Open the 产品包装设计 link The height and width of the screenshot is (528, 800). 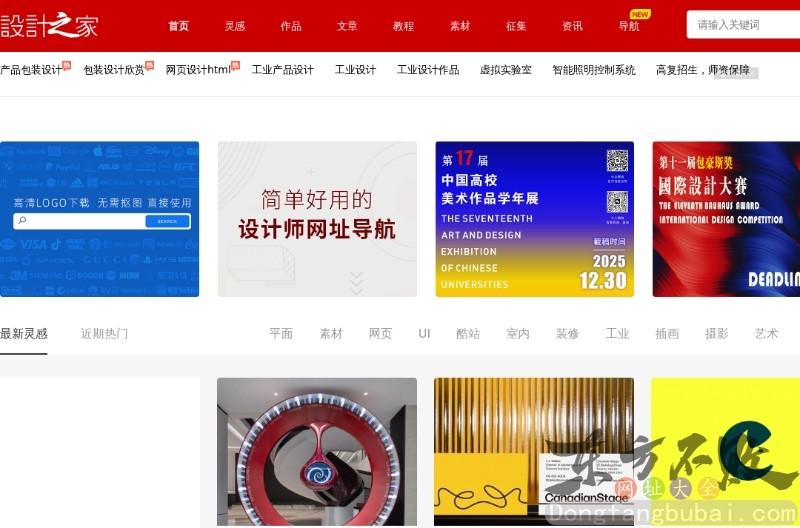pos(30,70)
